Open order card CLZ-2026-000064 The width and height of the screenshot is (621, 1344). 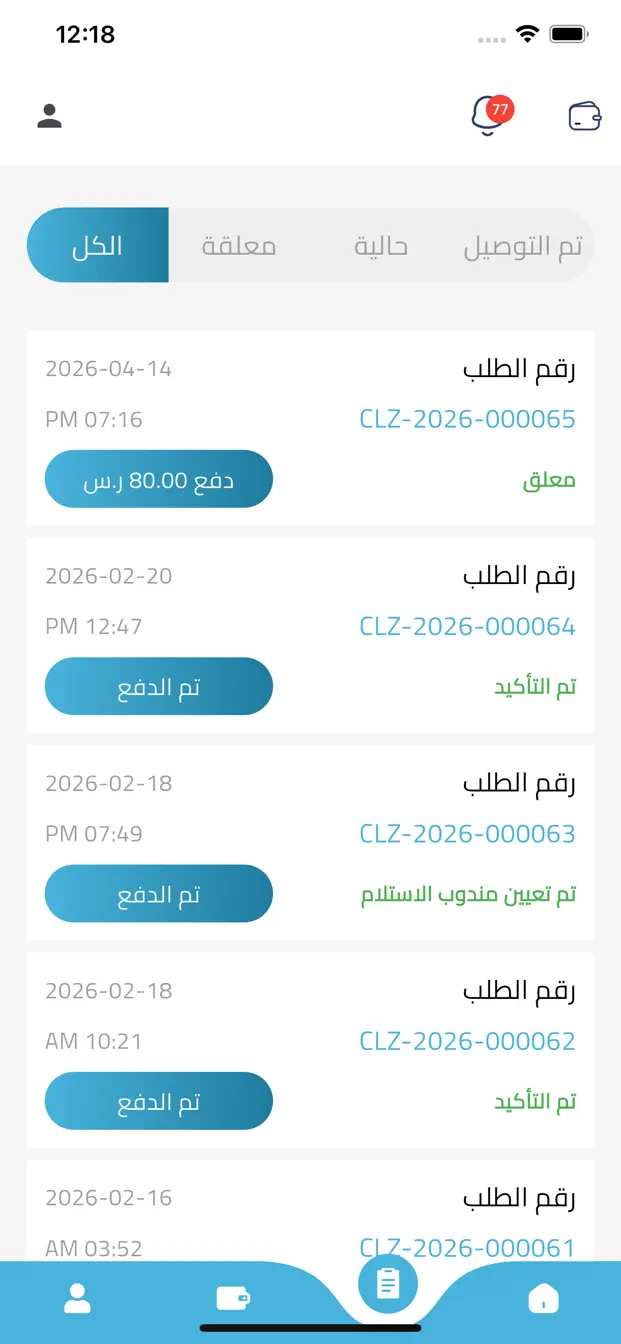pos(311,635)
